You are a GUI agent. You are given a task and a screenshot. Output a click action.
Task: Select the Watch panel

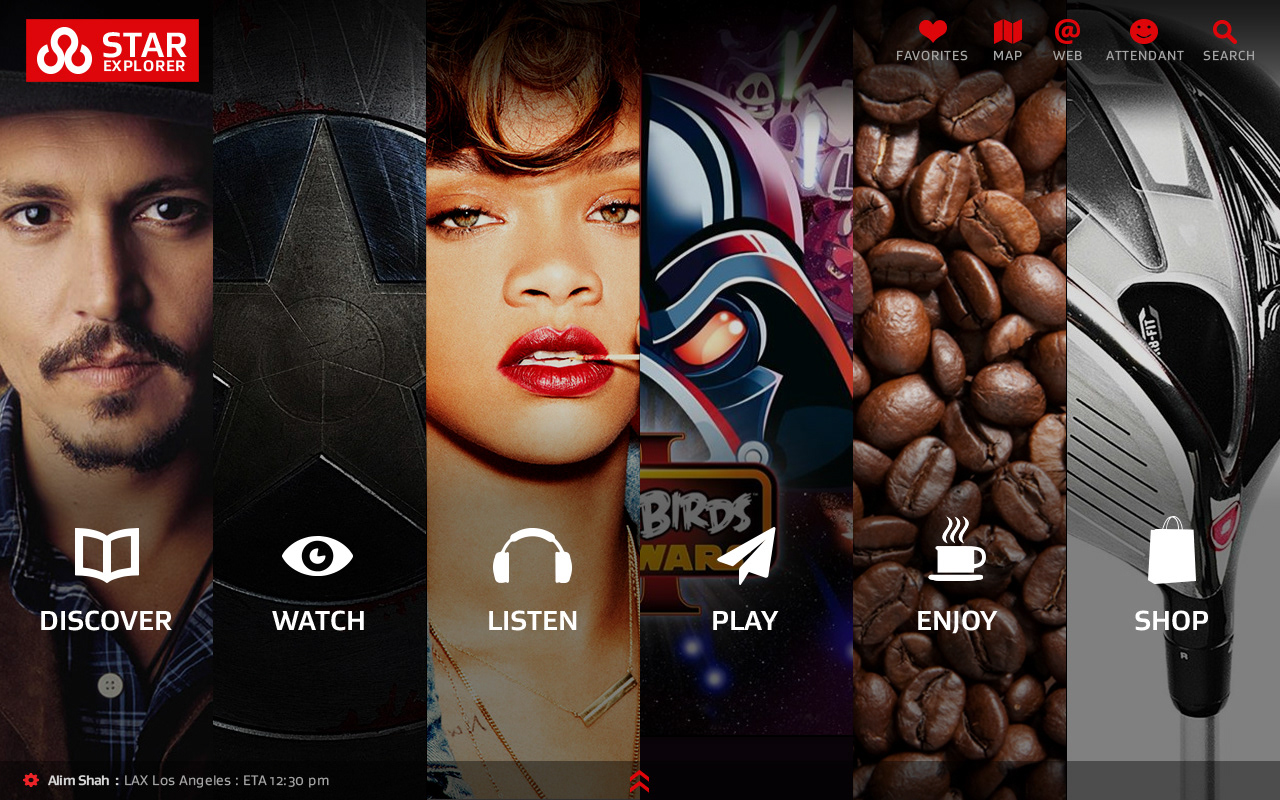click(318, 580)
